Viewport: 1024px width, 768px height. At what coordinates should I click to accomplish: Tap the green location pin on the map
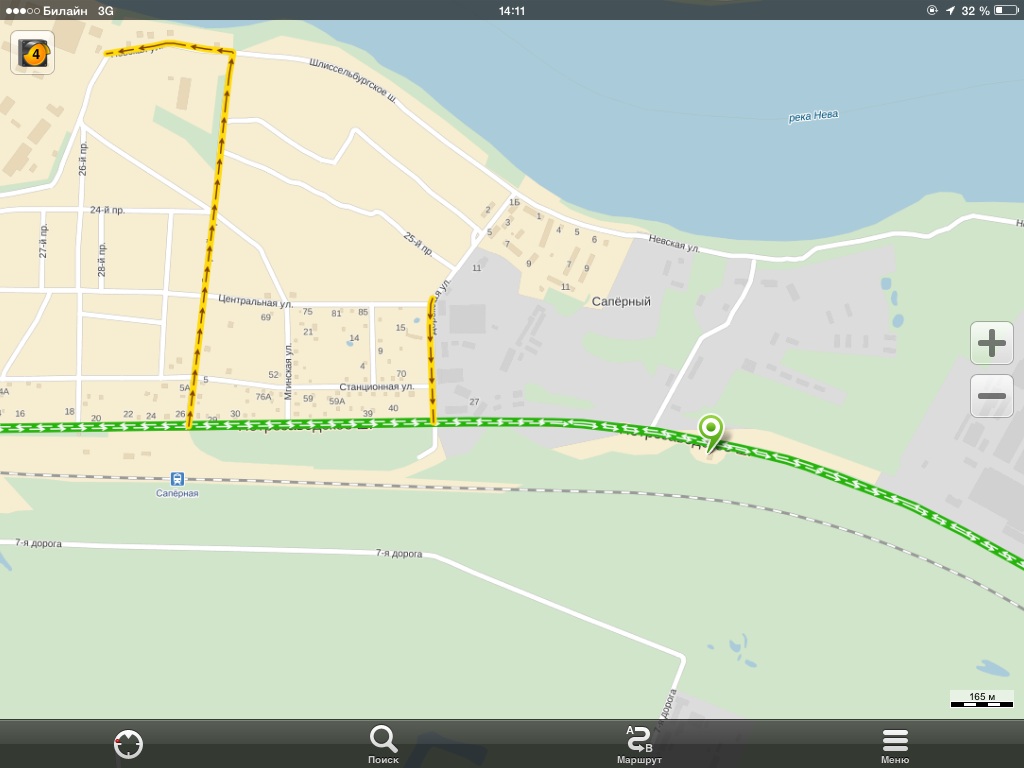click(x=710, y=431)
